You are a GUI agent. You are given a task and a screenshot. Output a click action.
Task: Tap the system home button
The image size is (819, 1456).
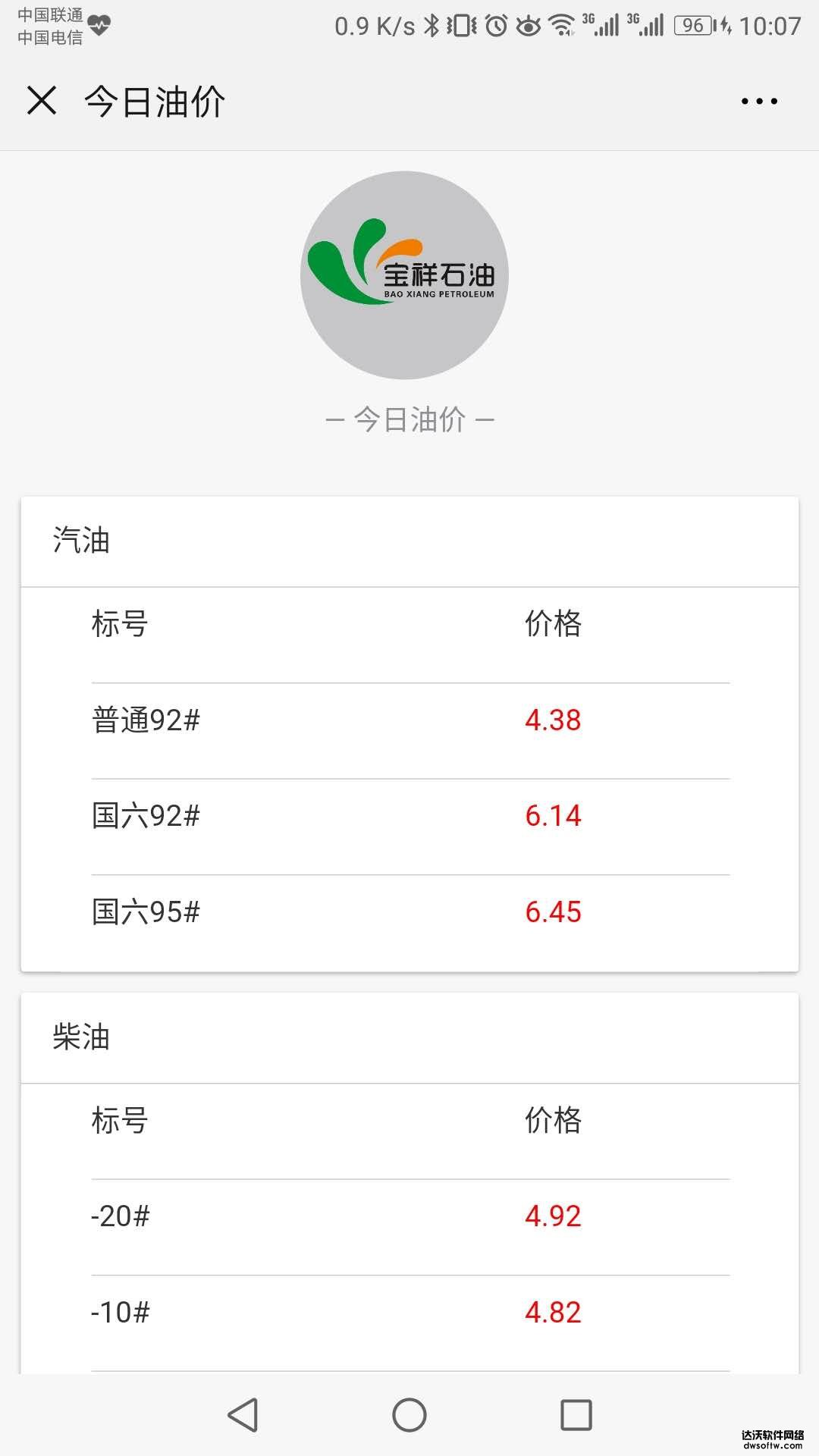click(409, 1414)
